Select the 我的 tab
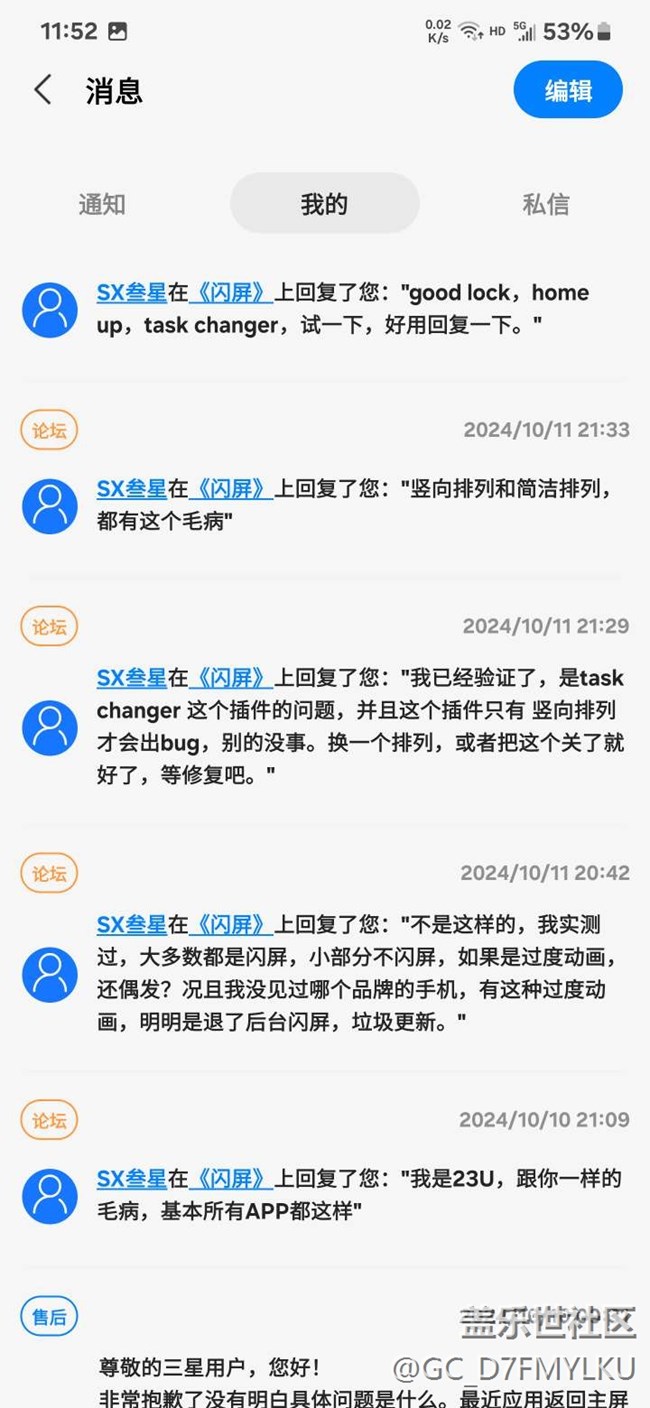The width and height of the screenshot is (650, 1408). click(x=324, y=204)
